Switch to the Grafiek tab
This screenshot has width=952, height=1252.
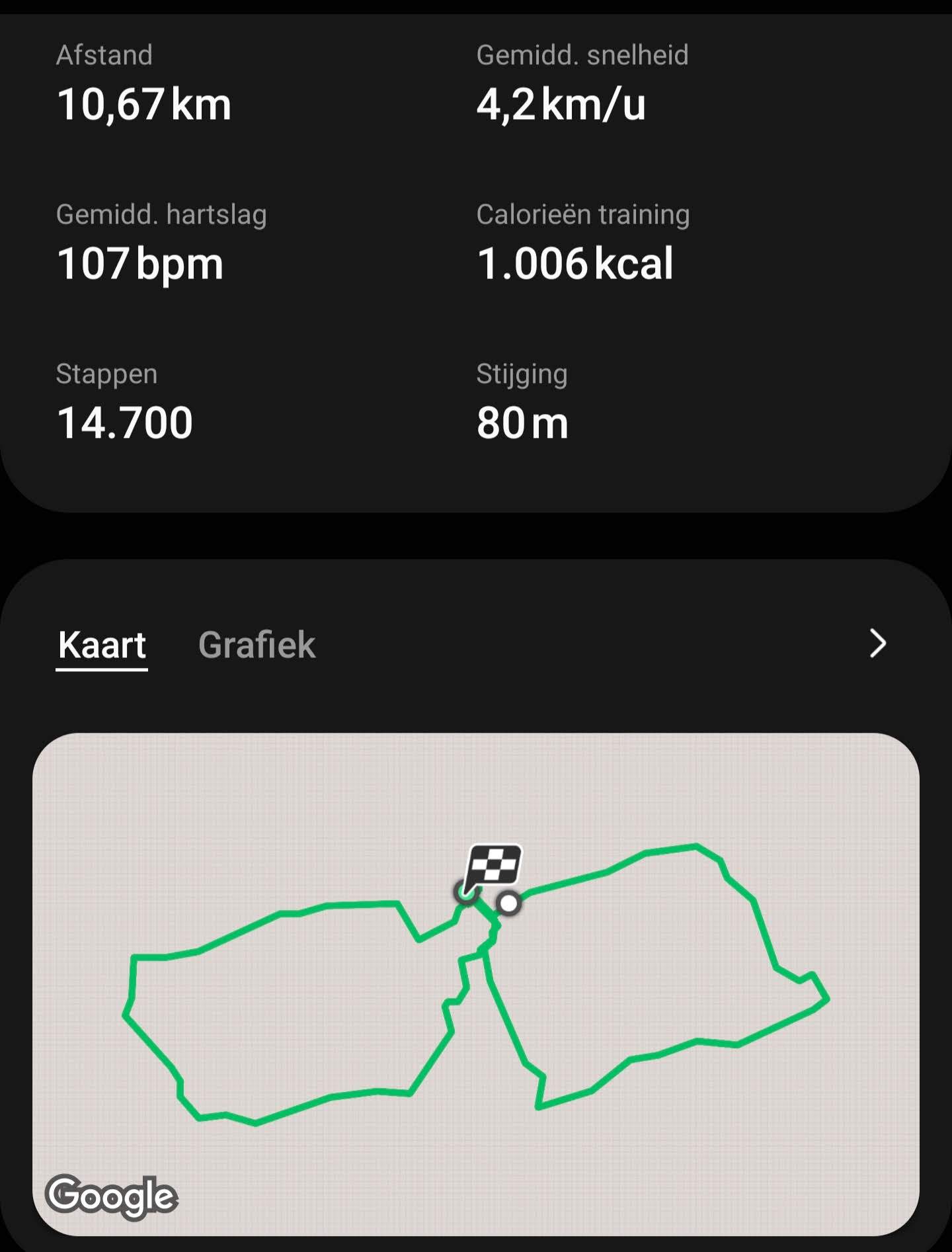257,645
